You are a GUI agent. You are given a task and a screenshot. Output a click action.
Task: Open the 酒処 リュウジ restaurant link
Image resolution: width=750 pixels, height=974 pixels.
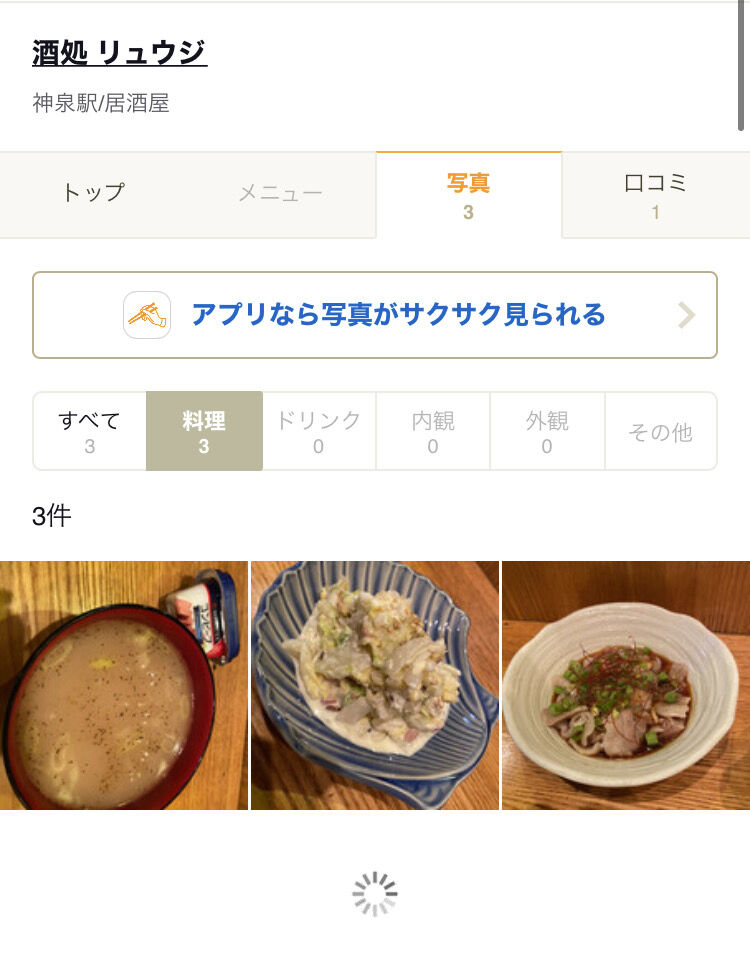click(119, 52)
